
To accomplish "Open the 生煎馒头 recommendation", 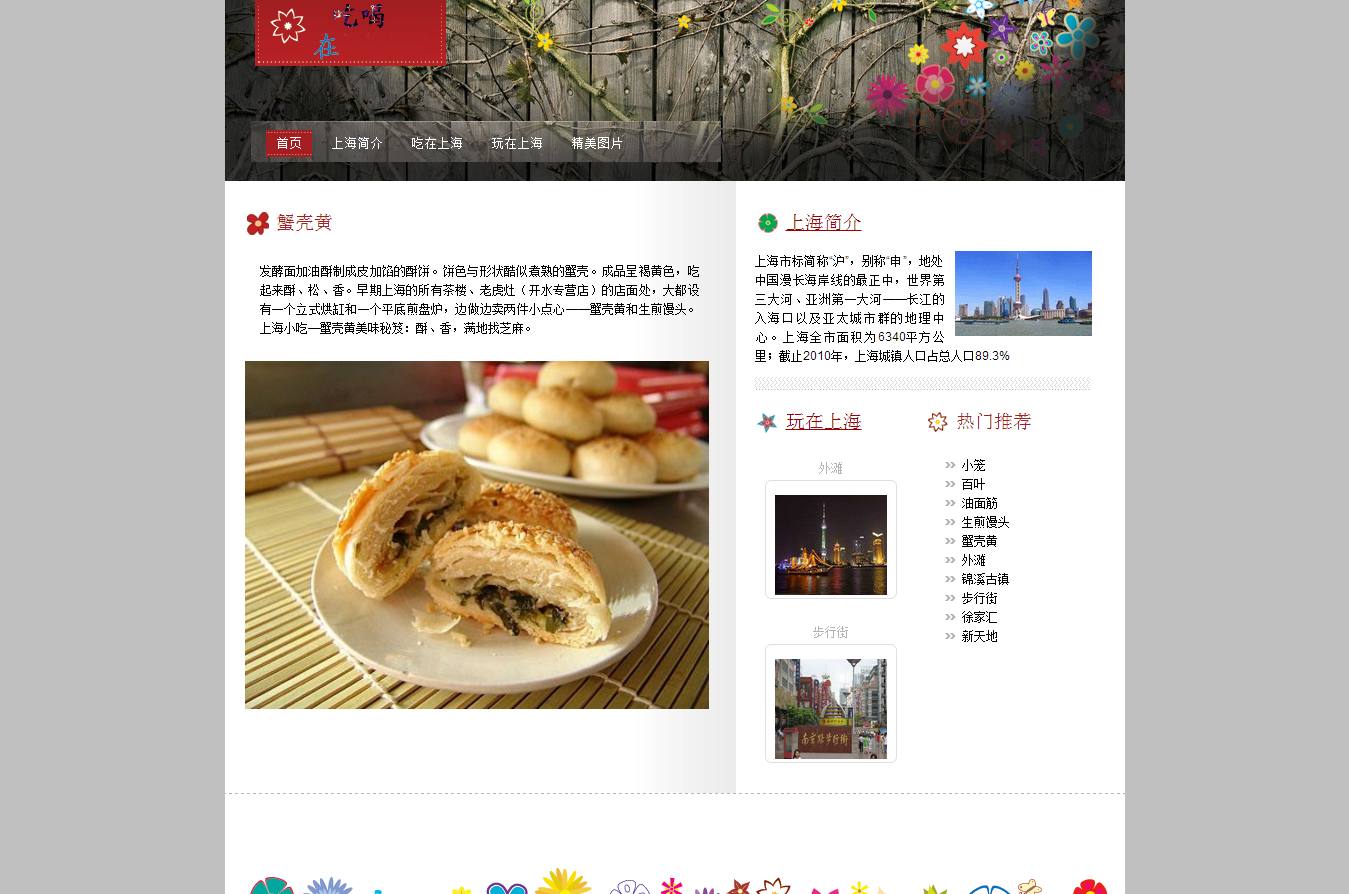I will pos(985,523).
